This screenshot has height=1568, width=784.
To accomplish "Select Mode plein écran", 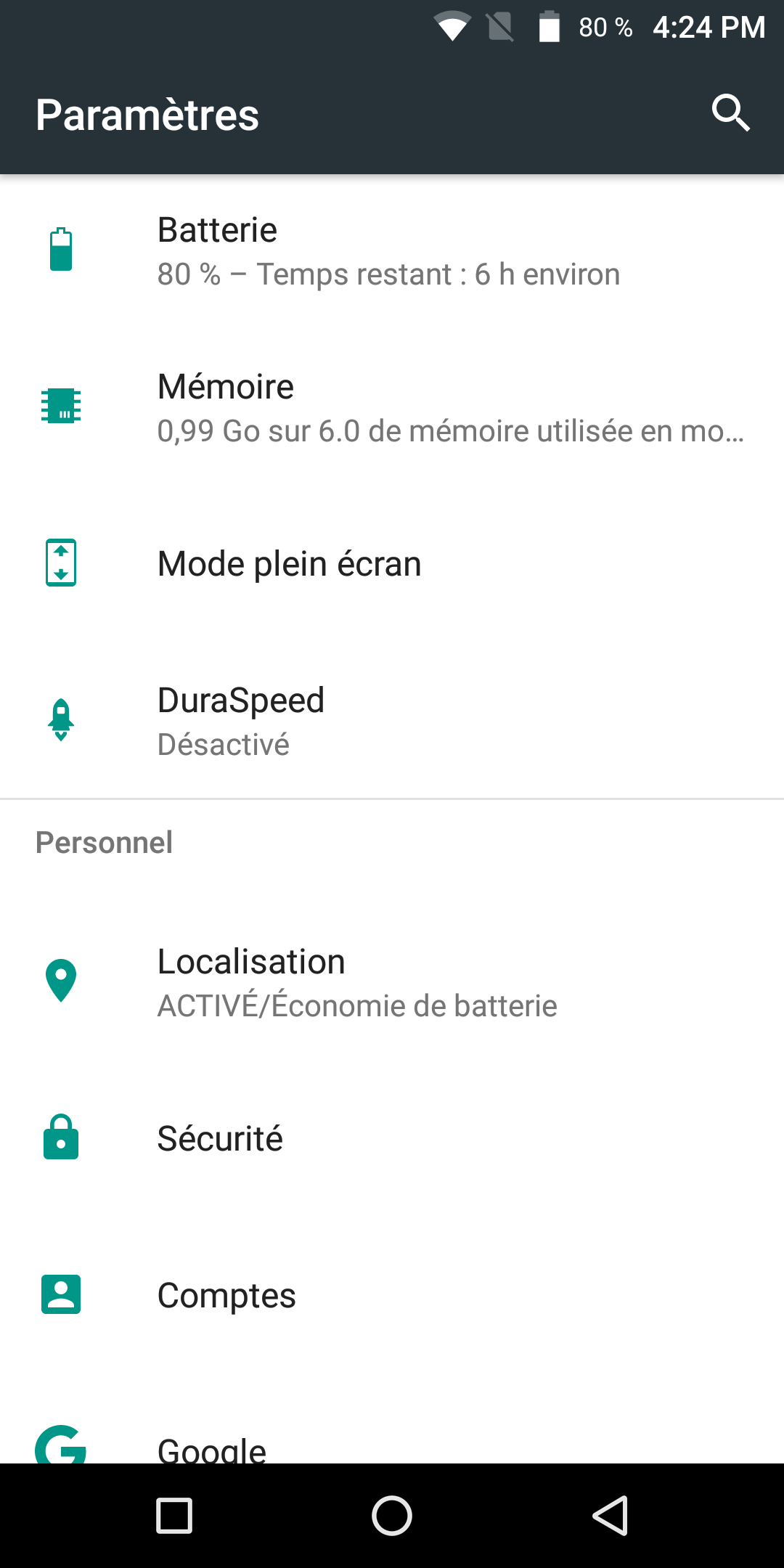I will [392, 564].
